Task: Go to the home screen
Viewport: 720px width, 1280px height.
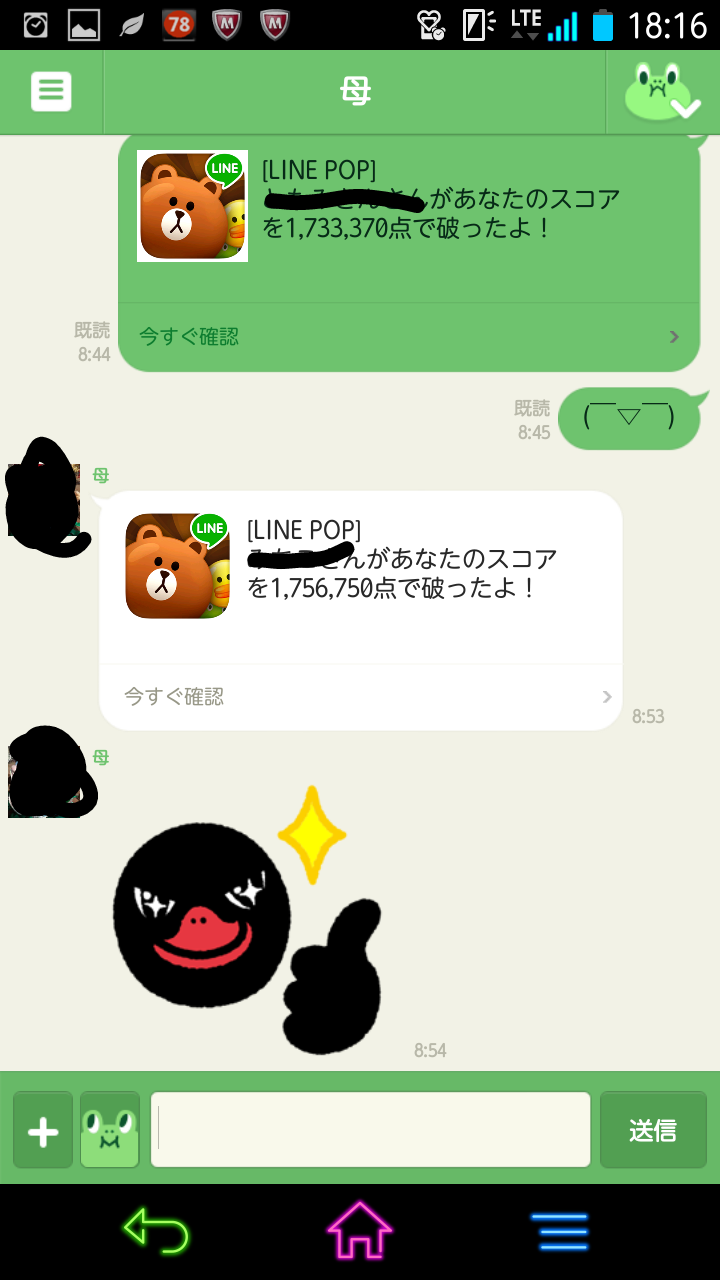Action: coord(360,1230)
